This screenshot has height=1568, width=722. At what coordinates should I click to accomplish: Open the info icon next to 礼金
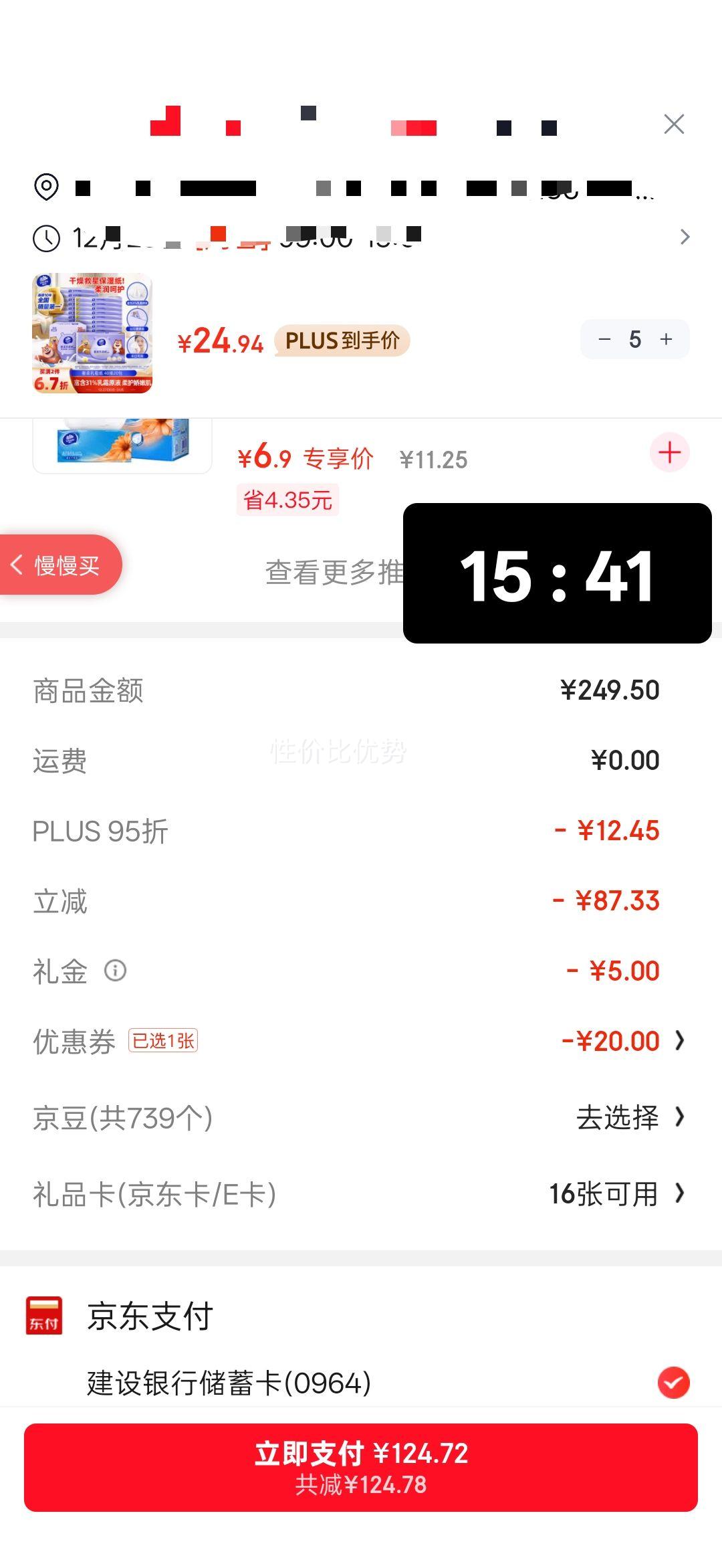pyautogui.click(x=114, y=971)
